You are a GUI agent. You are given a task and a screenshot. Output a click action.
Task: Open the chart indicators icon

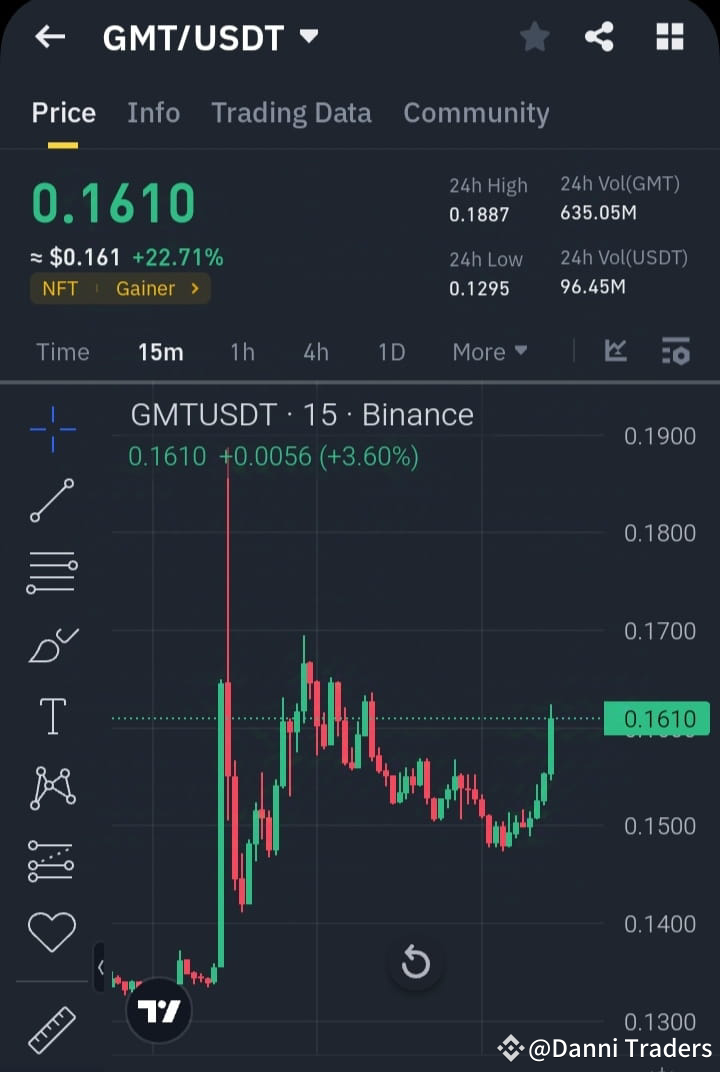[x=616, y=351]
